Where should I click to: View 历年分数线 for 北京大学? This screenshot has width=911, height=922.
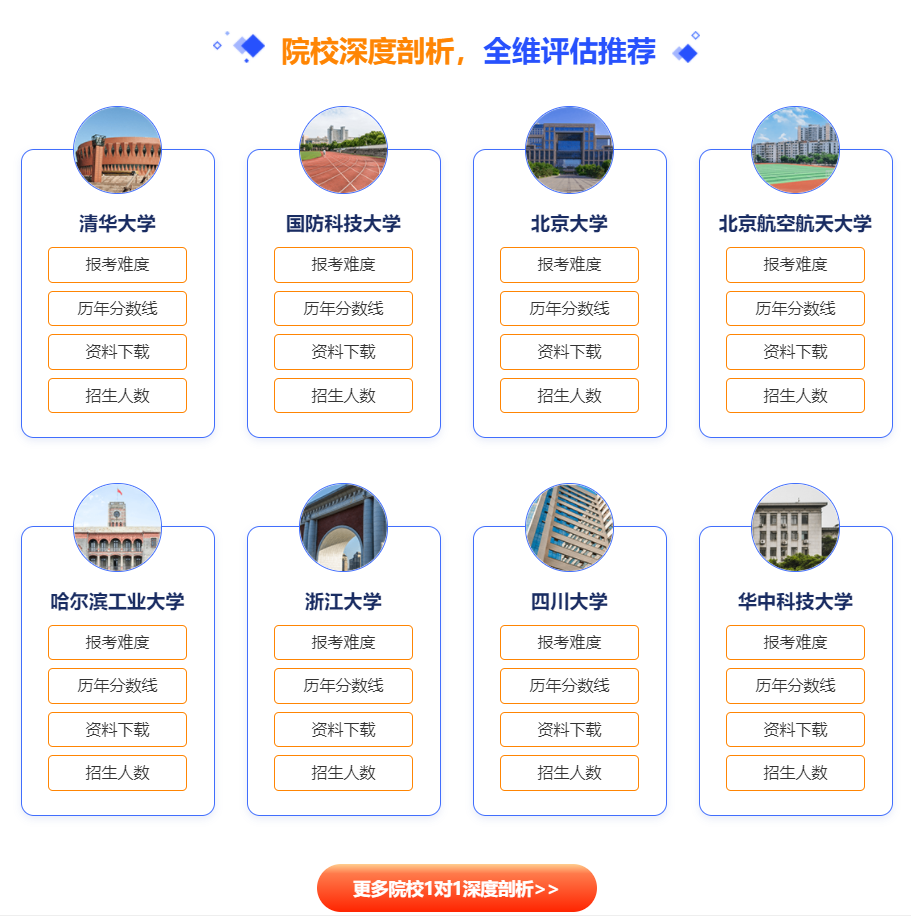point(569,309)
